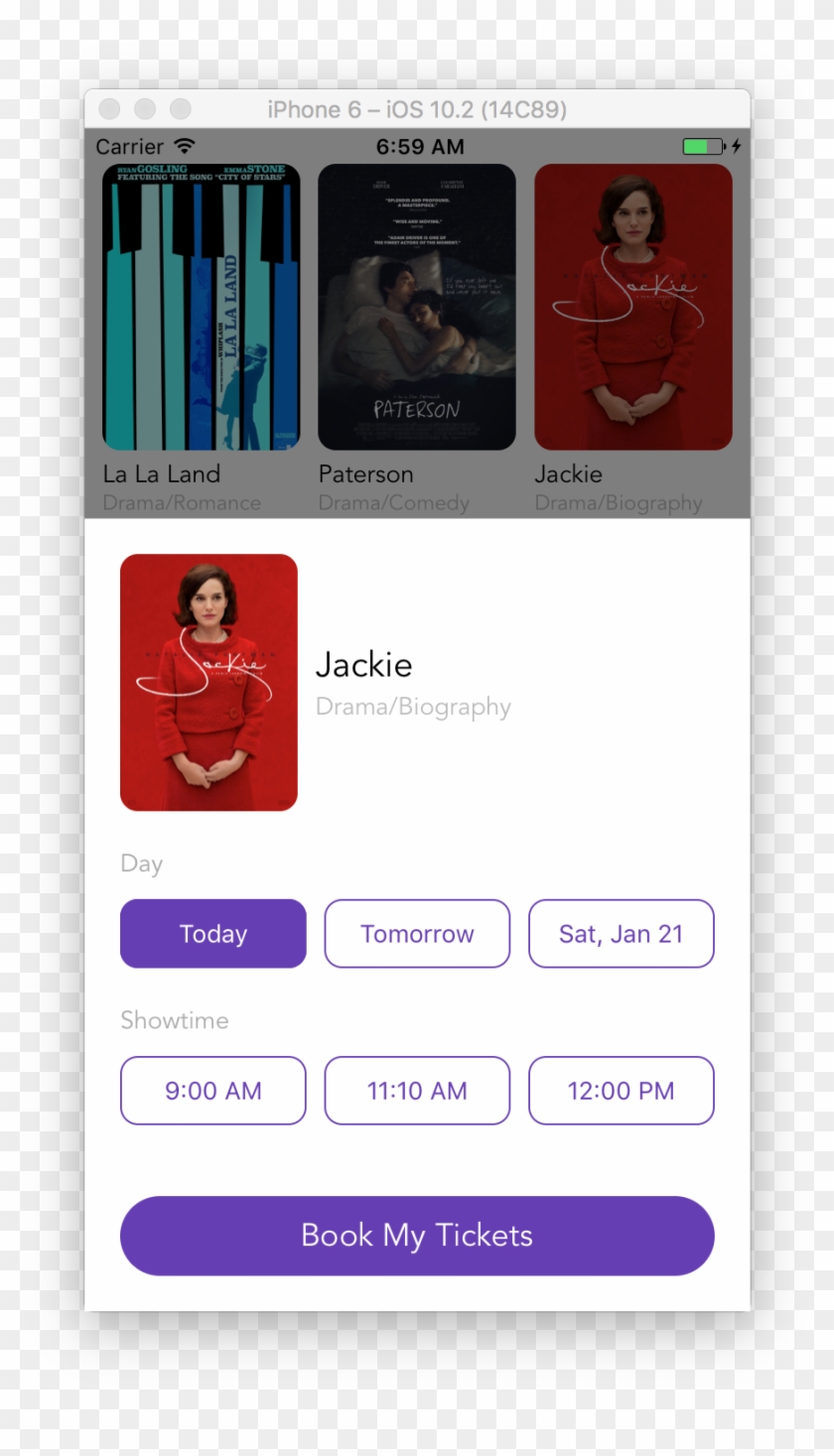Open the La La Land movie poster
The image size is (834, 1456).
pos(202,305)
